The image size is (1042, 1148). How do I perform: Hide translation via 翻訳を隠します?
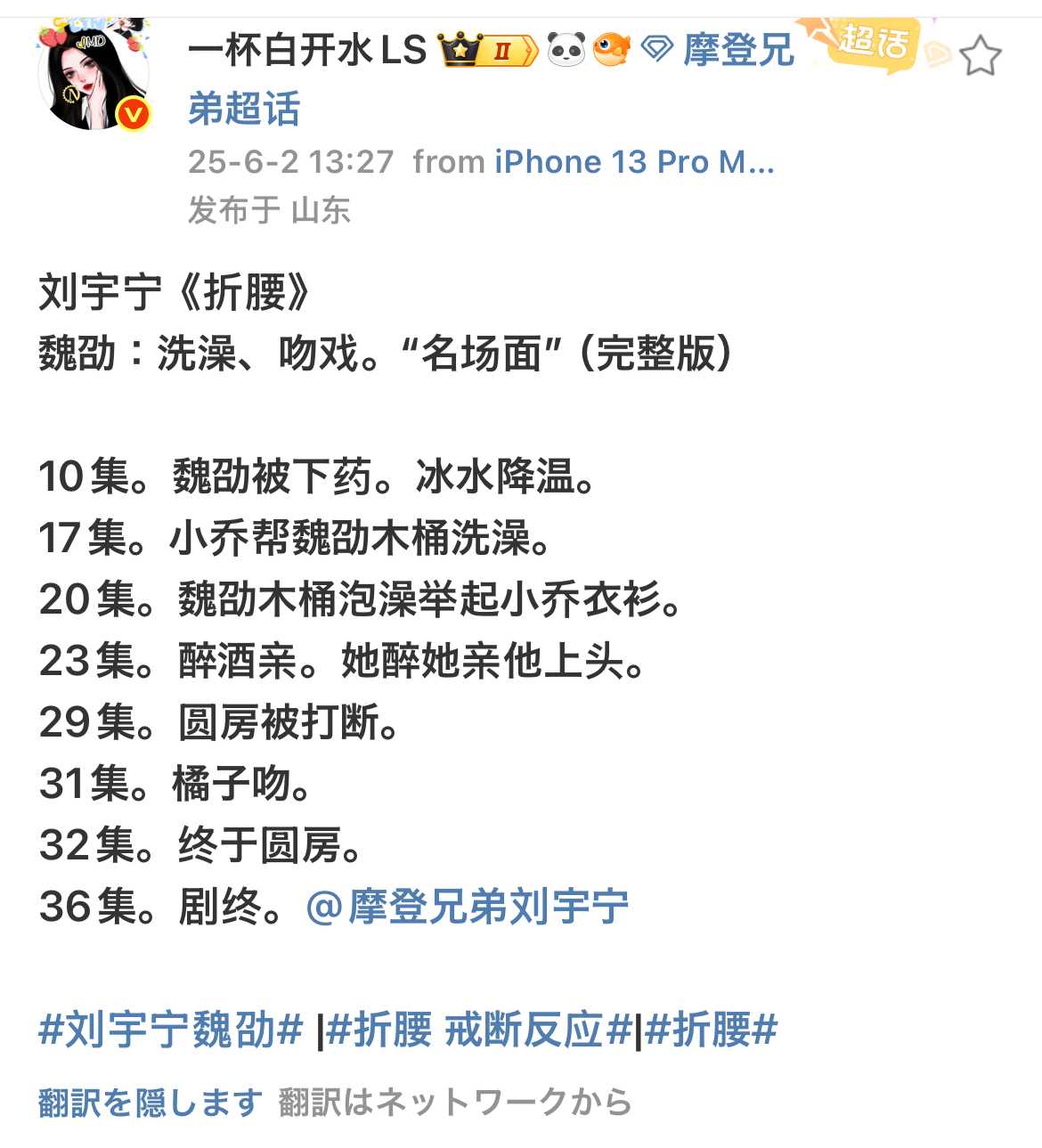[150, 1103]
